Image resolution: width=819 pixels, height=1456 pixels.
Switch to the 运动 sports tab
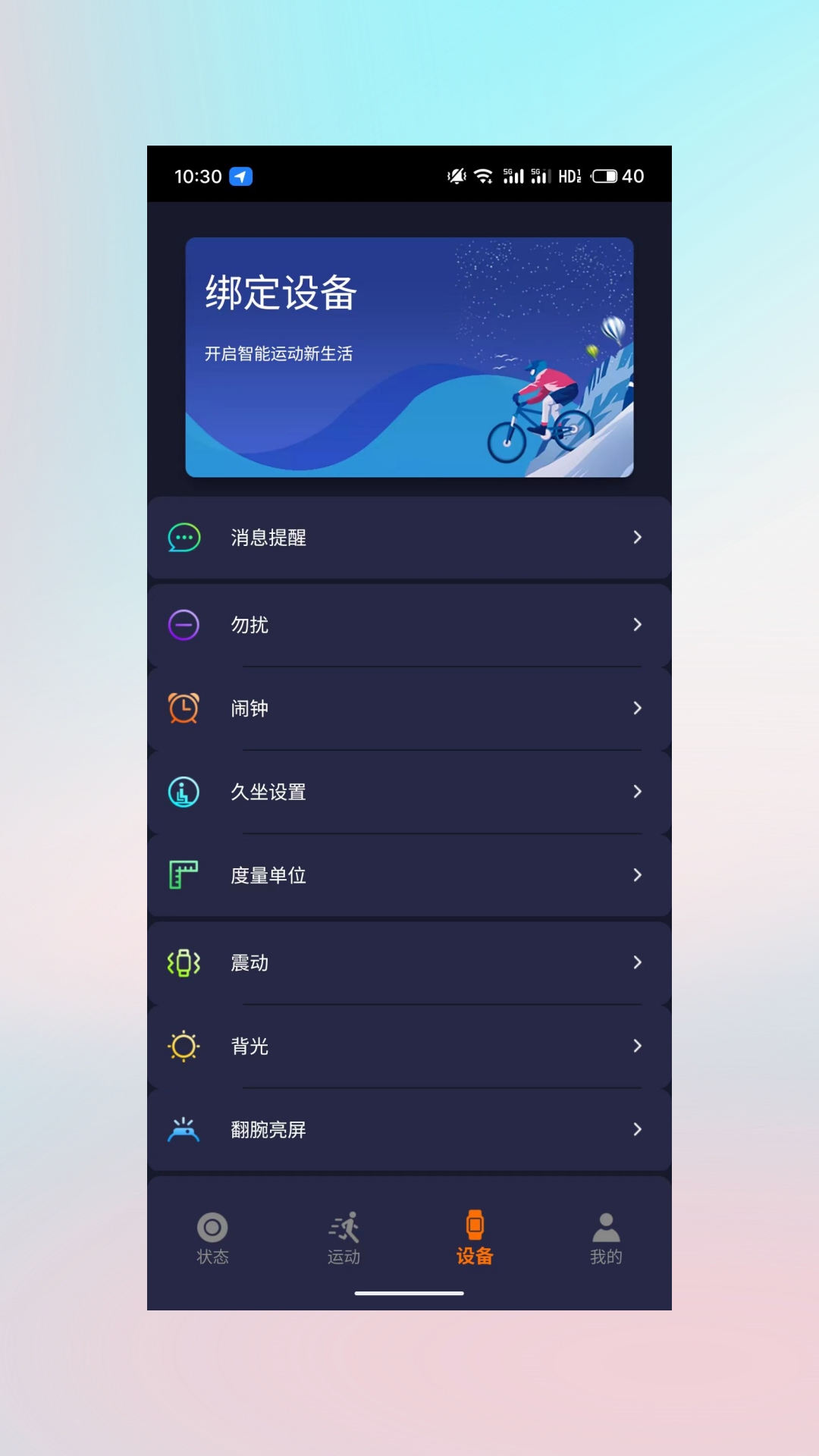click(x=344, y=1238)
